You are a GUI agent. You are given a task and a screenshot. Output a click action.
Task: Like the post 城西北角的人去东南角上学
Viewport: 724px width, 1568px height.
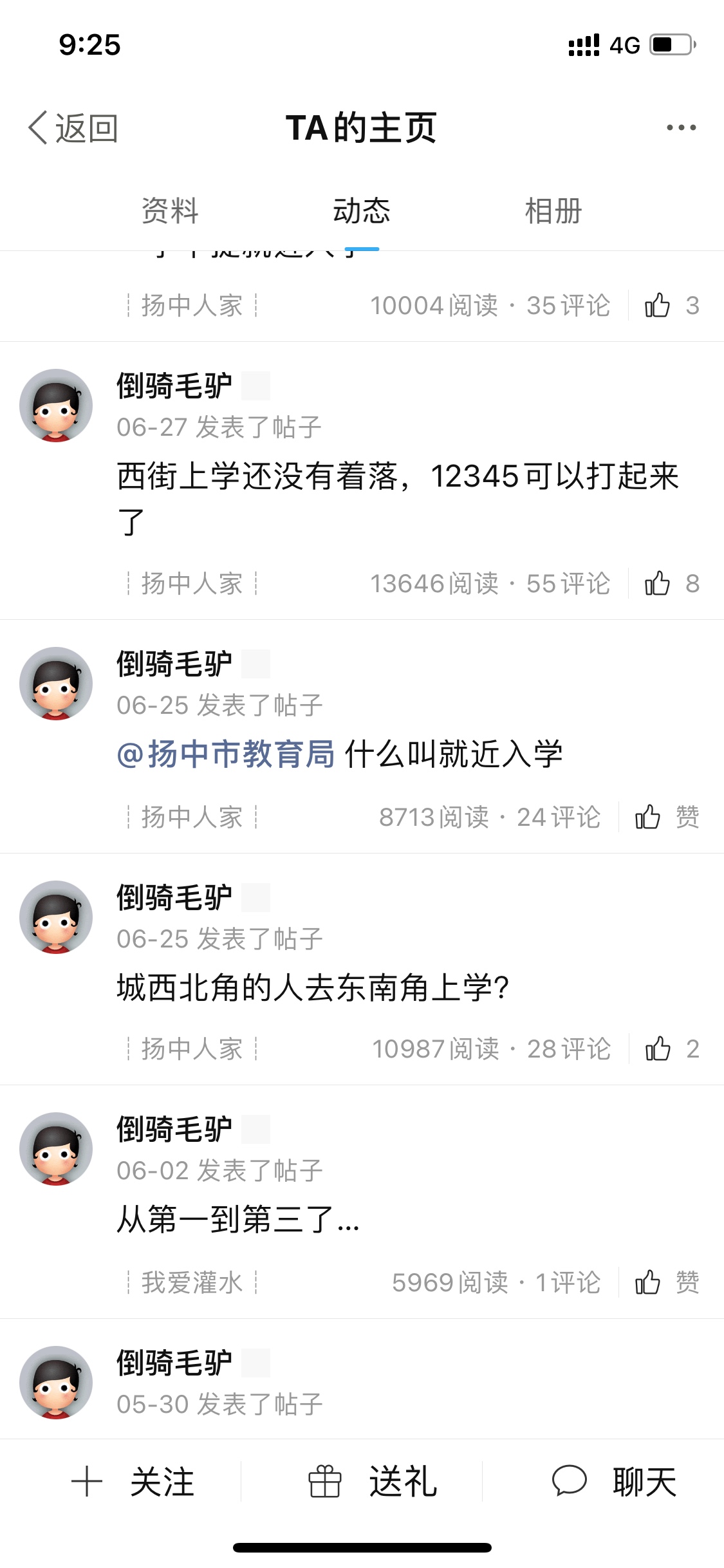pos(658,1049)
